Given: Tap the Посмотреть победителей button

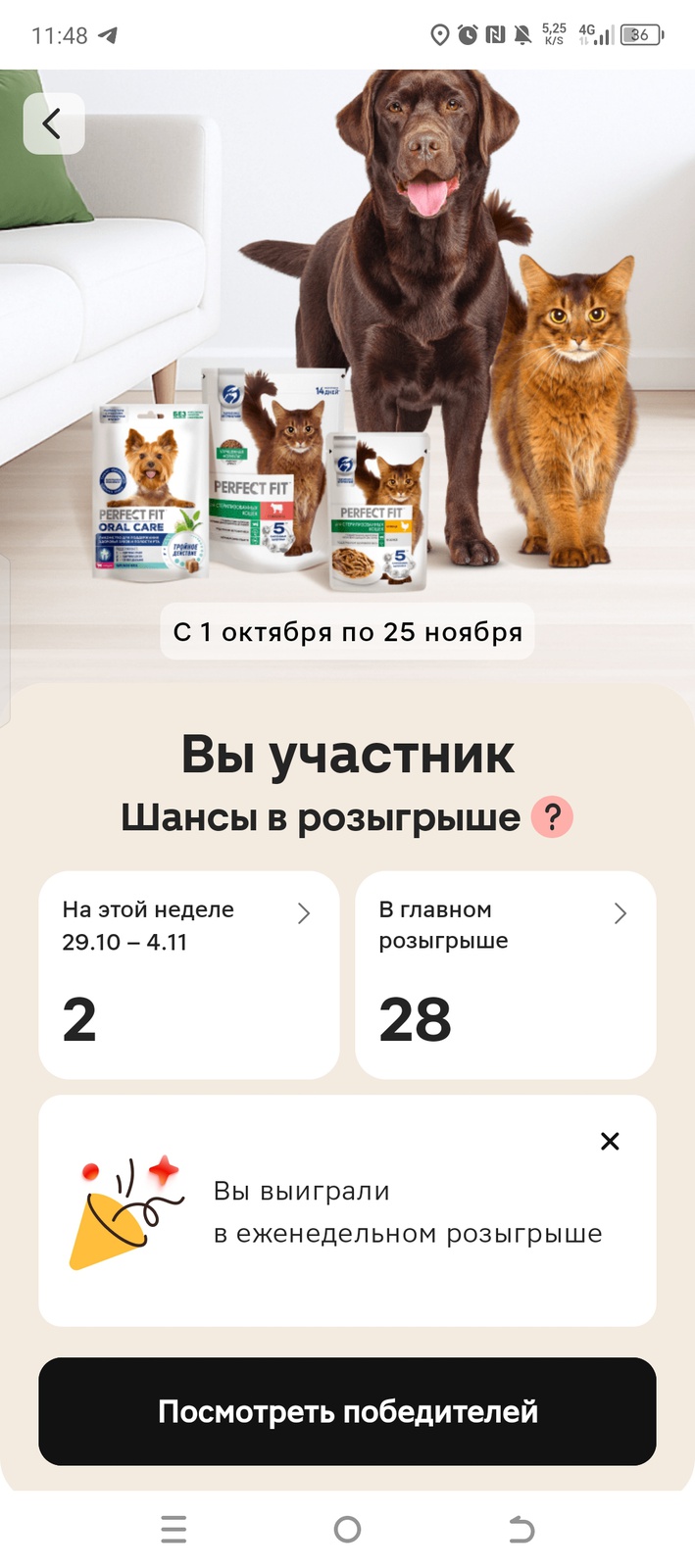Looking at the screenshot, I should click(347, 1411).
